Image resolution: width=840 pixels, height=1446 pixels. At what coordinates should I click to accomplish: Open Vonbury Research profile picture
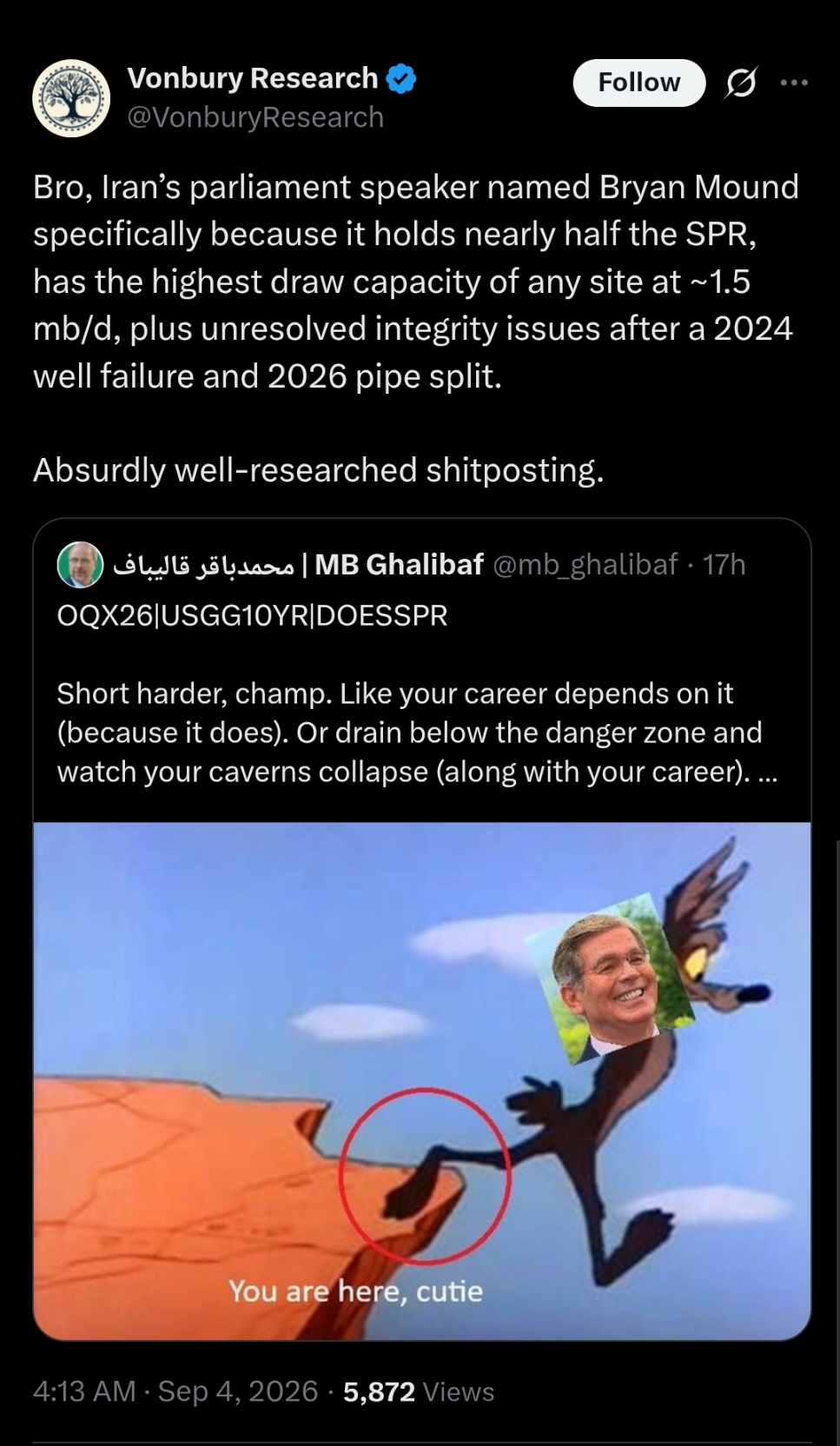point(71,98)
